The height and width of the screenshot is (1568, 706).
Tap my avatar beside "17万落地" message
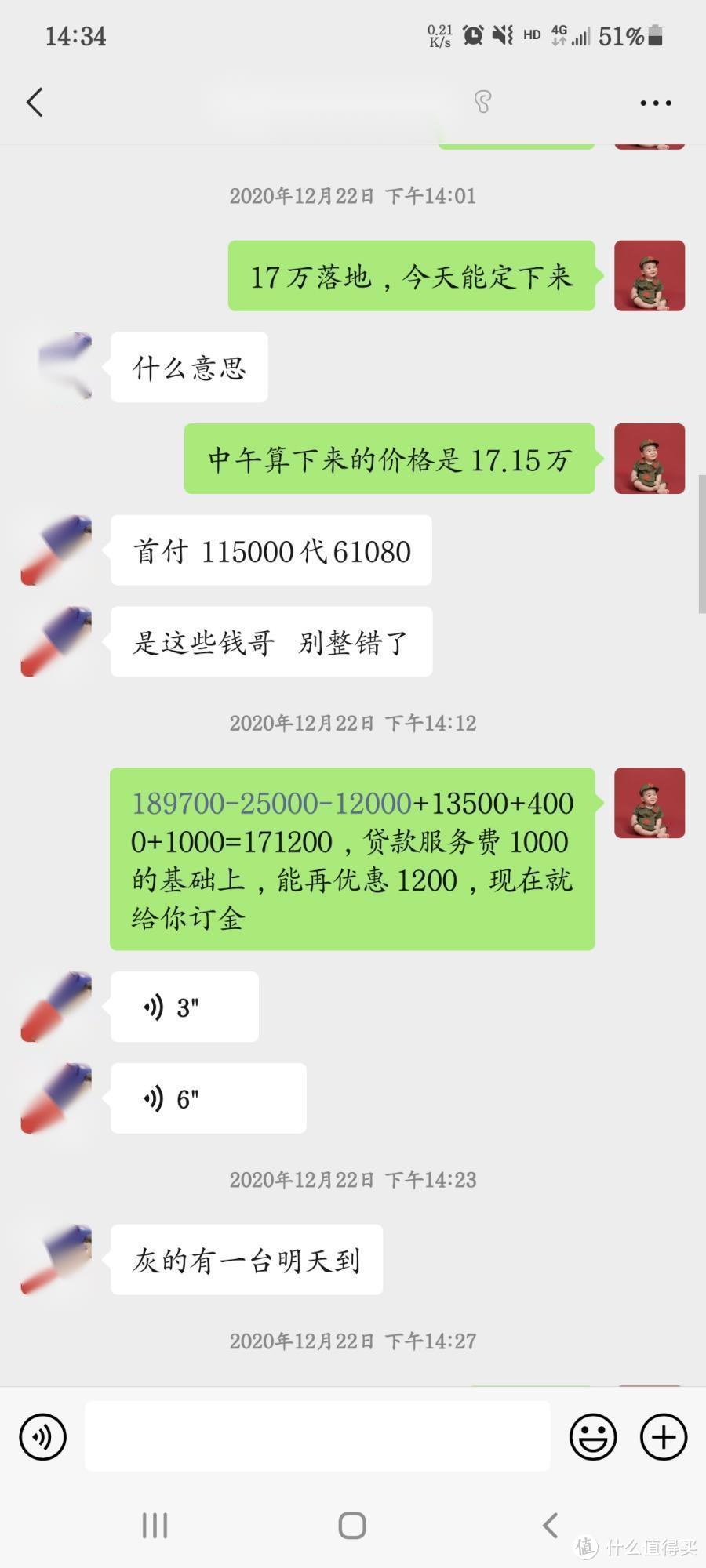[650, 276]
